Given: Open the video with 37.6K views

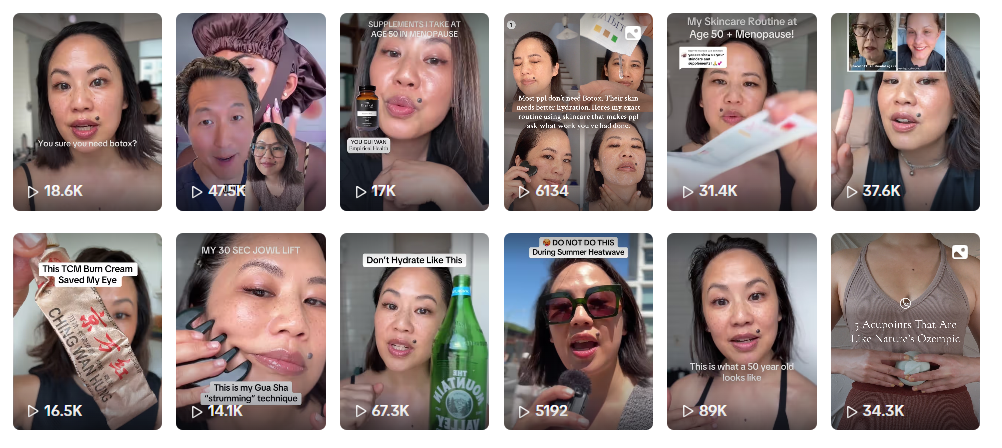Looking at the screenshot, I should [x=905, y=112].
